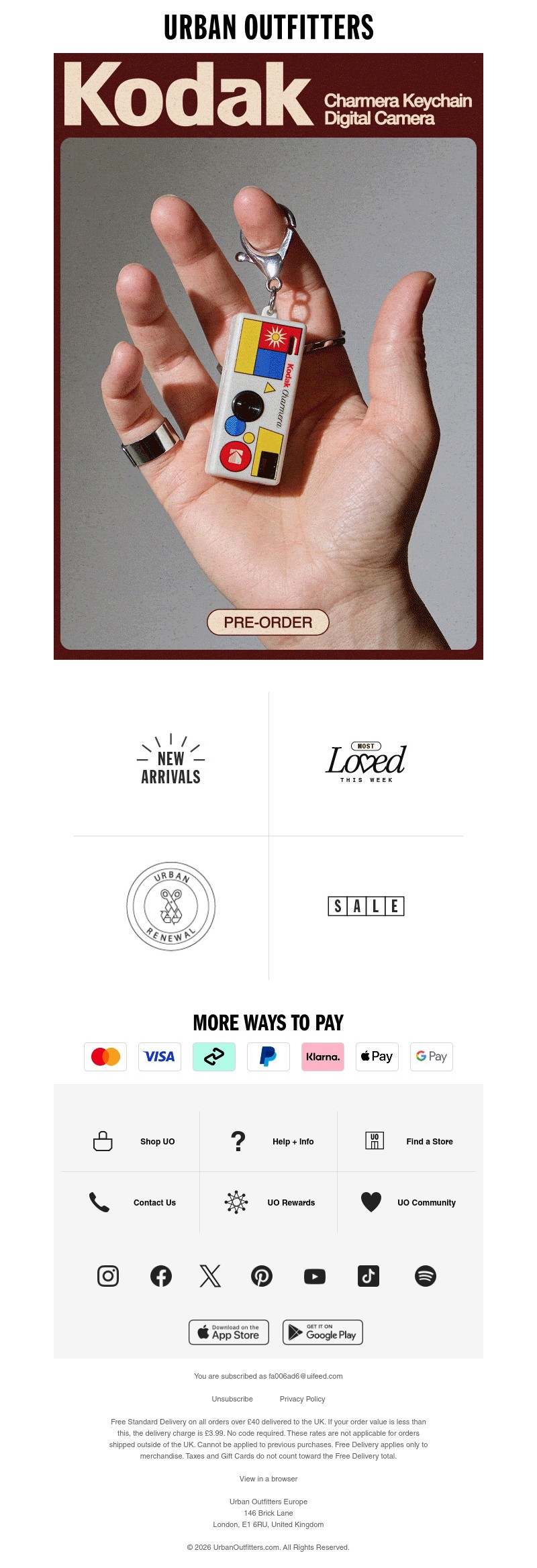This screenshot has height=1568, width=537.
Task: Open the Spotify icon link
Action: pos(426,1275)
